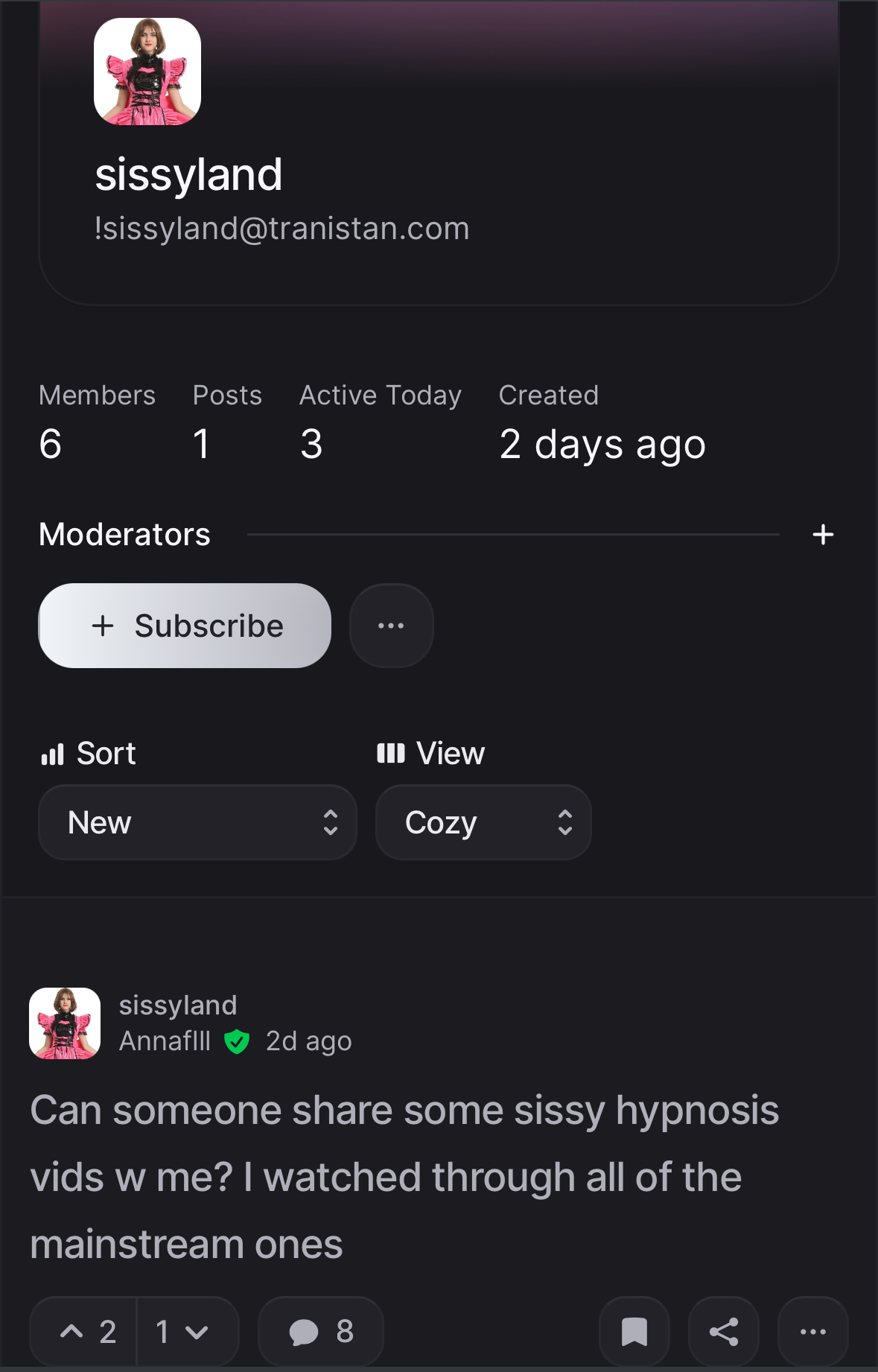Share the sissy hypnosis post
The image size is (878, 1372).
(724, 1332)
